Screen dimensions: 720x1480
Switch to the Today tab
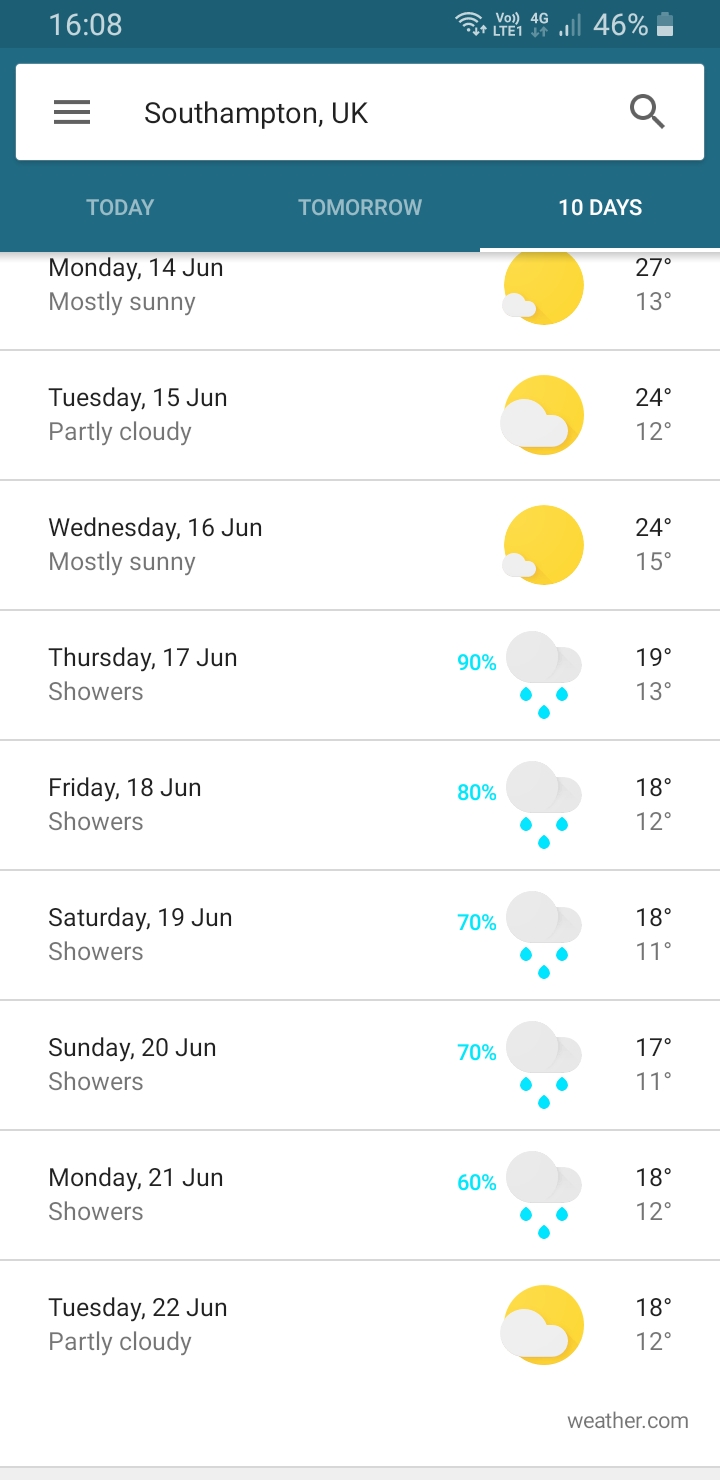click(x=120, y=207)
